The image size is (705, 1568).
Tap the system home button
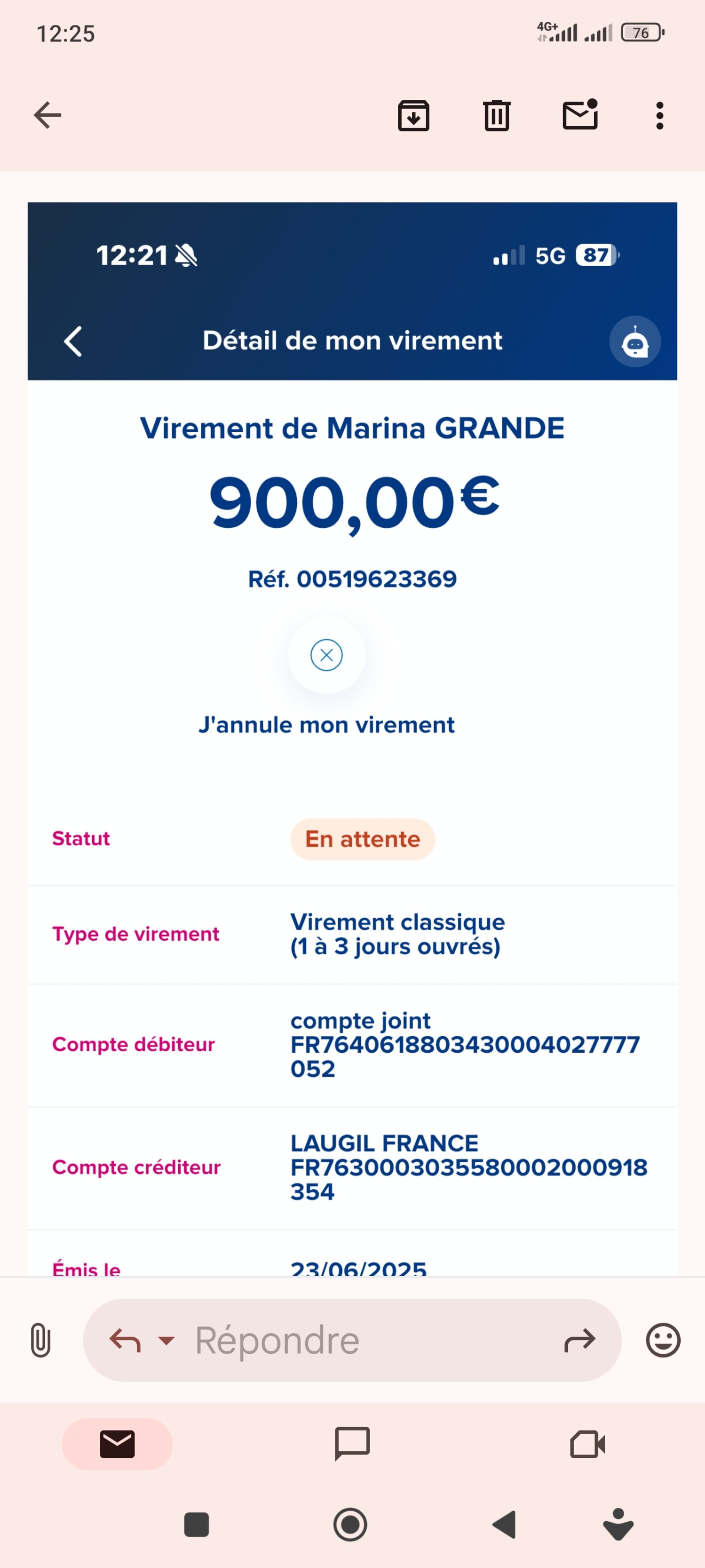point(350,1524)
